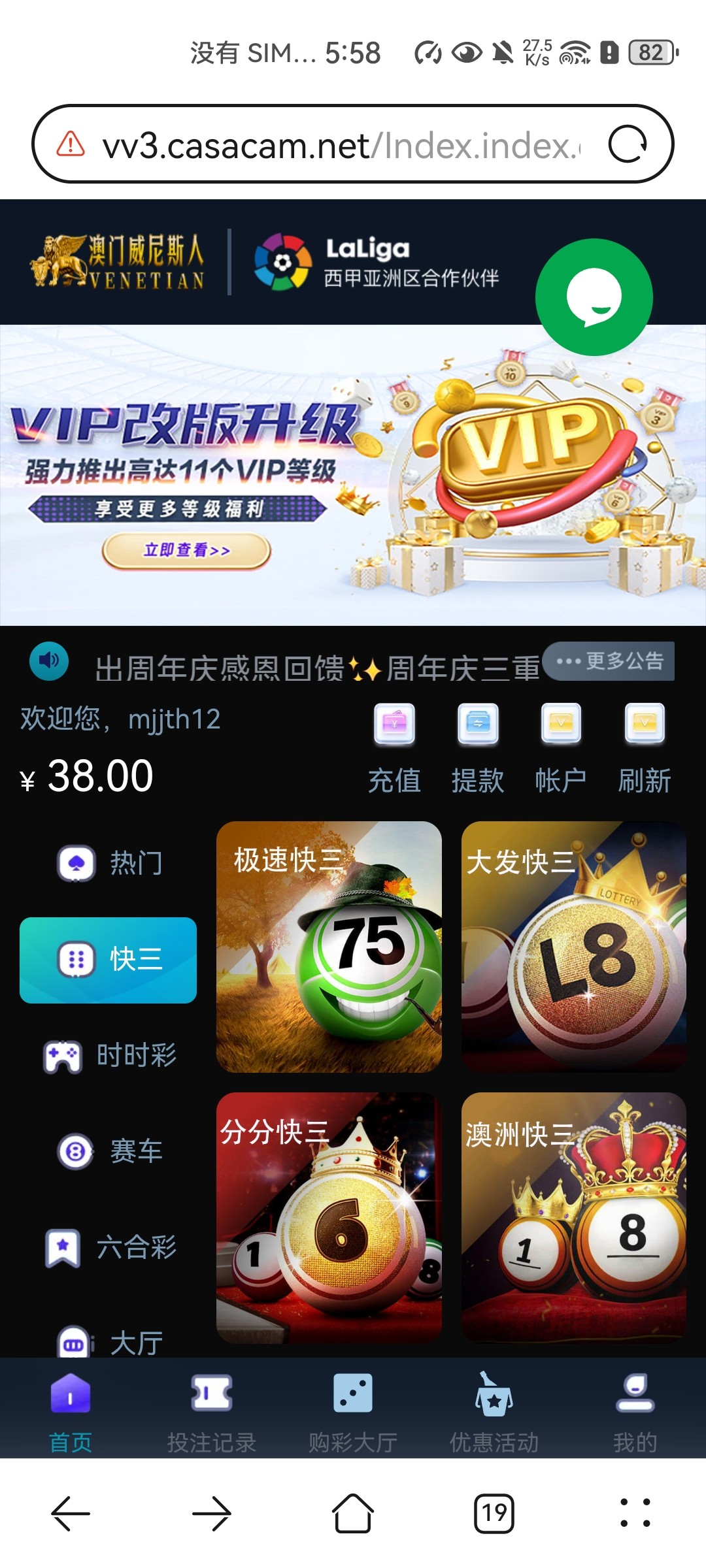Open the 分分快三 game card
The height and width of the screenshot is (1568, 706).
click(x=329, y=1217)
